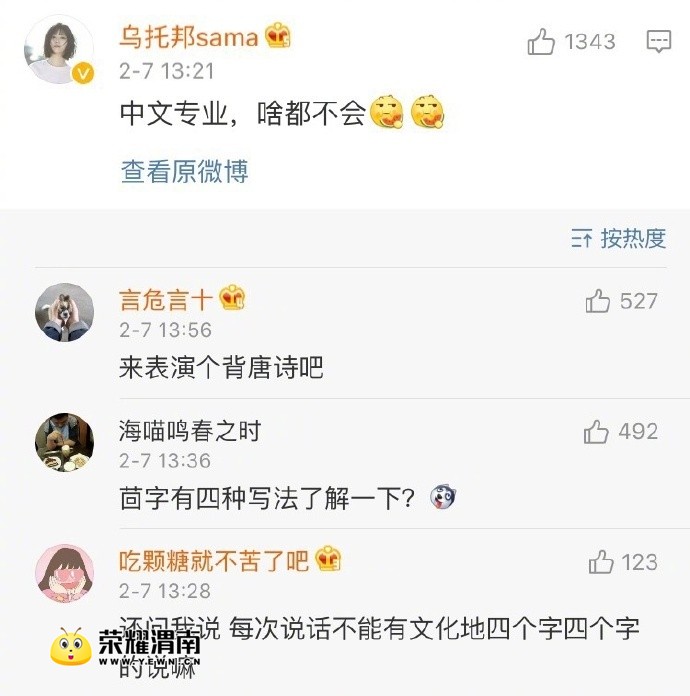Like the comment by 言危言十

click(x=598, y=301)
